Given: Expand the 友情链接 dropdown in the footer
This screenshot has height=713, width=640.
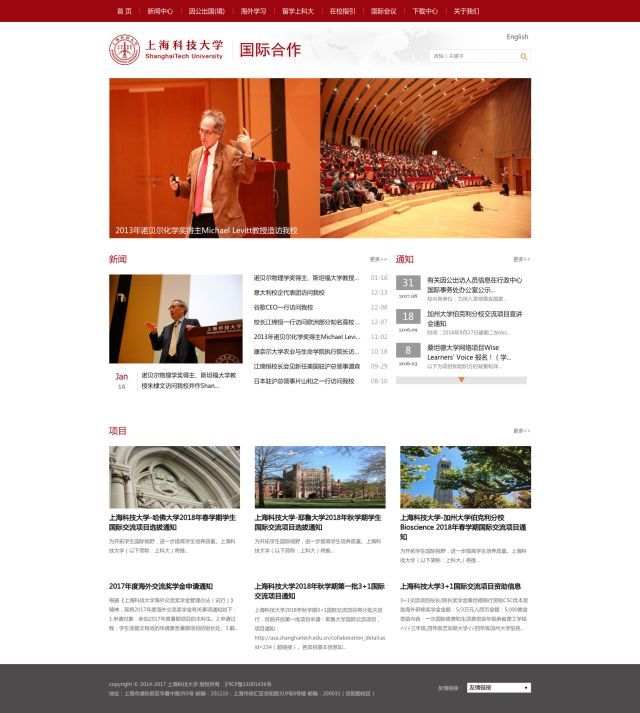Looking at the screenshot, I should tap(498, 687).
